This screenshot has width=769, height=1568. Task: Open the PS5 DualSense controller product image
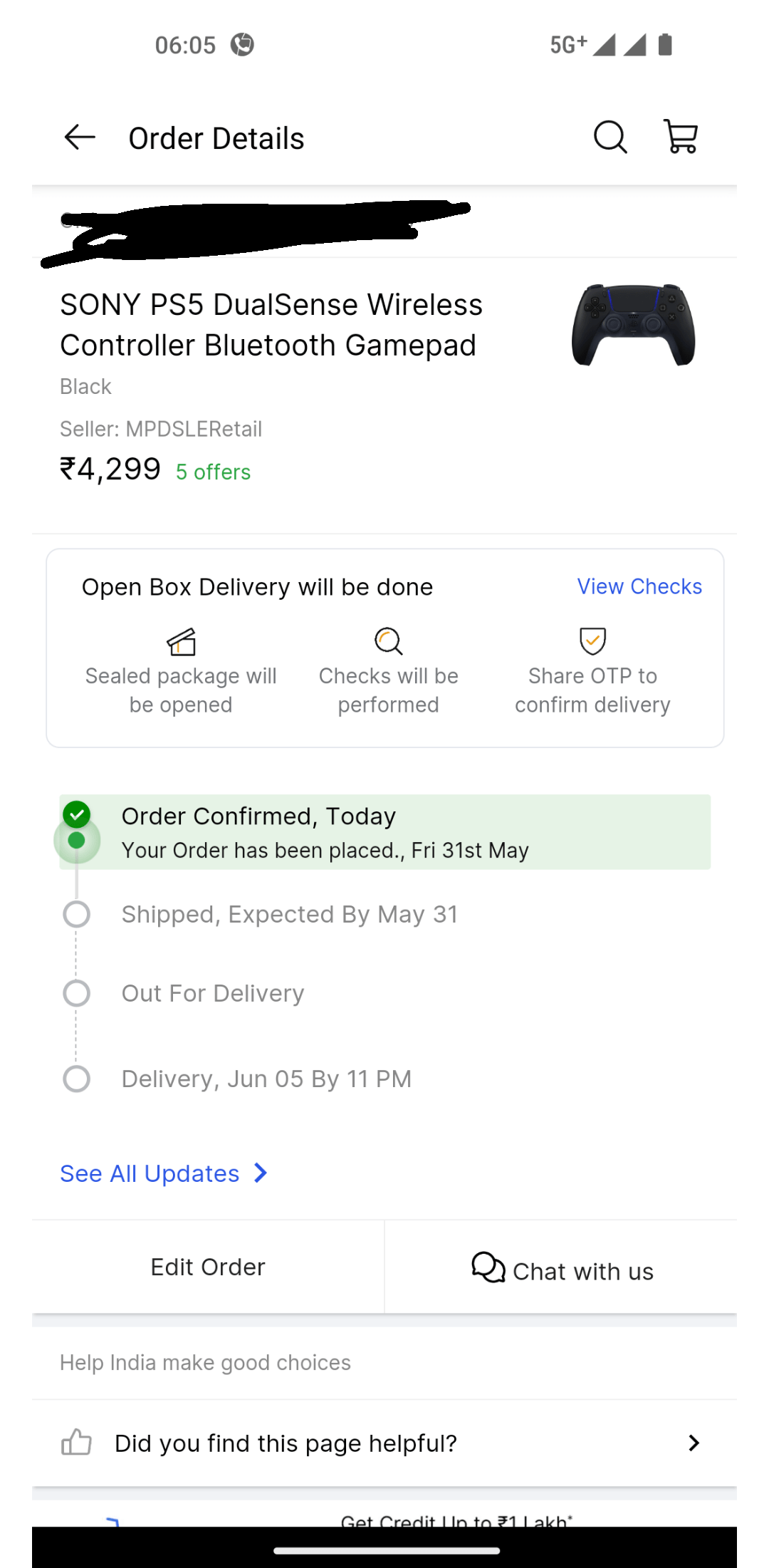pos(632,326)
